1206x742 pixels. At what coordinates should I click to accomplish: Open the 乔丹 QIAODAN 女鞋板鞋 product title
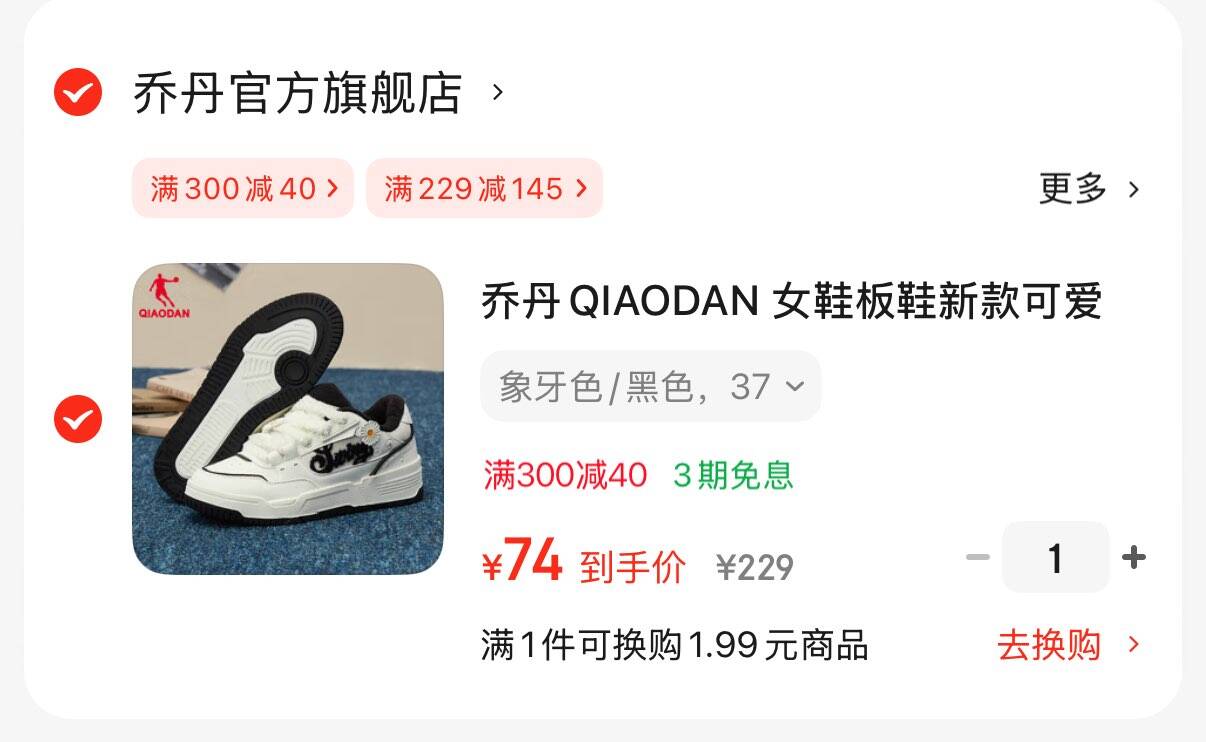pos(791,301)
